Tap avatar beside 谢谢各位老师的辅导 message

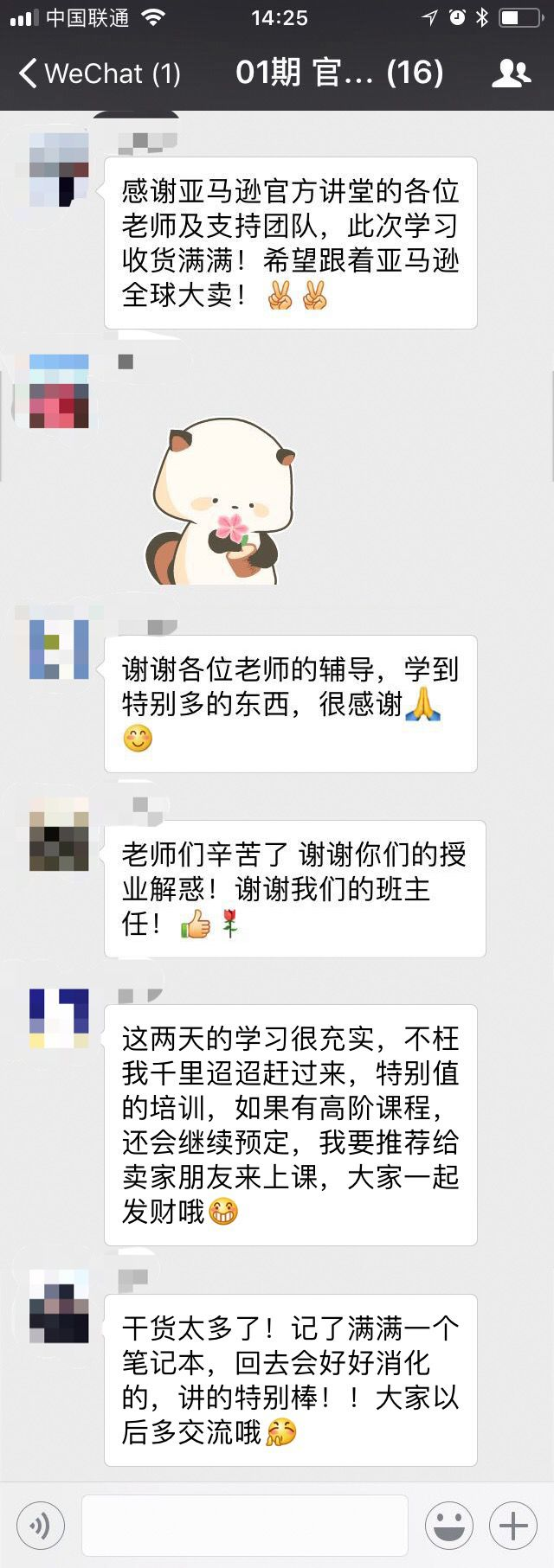point(59,649)
